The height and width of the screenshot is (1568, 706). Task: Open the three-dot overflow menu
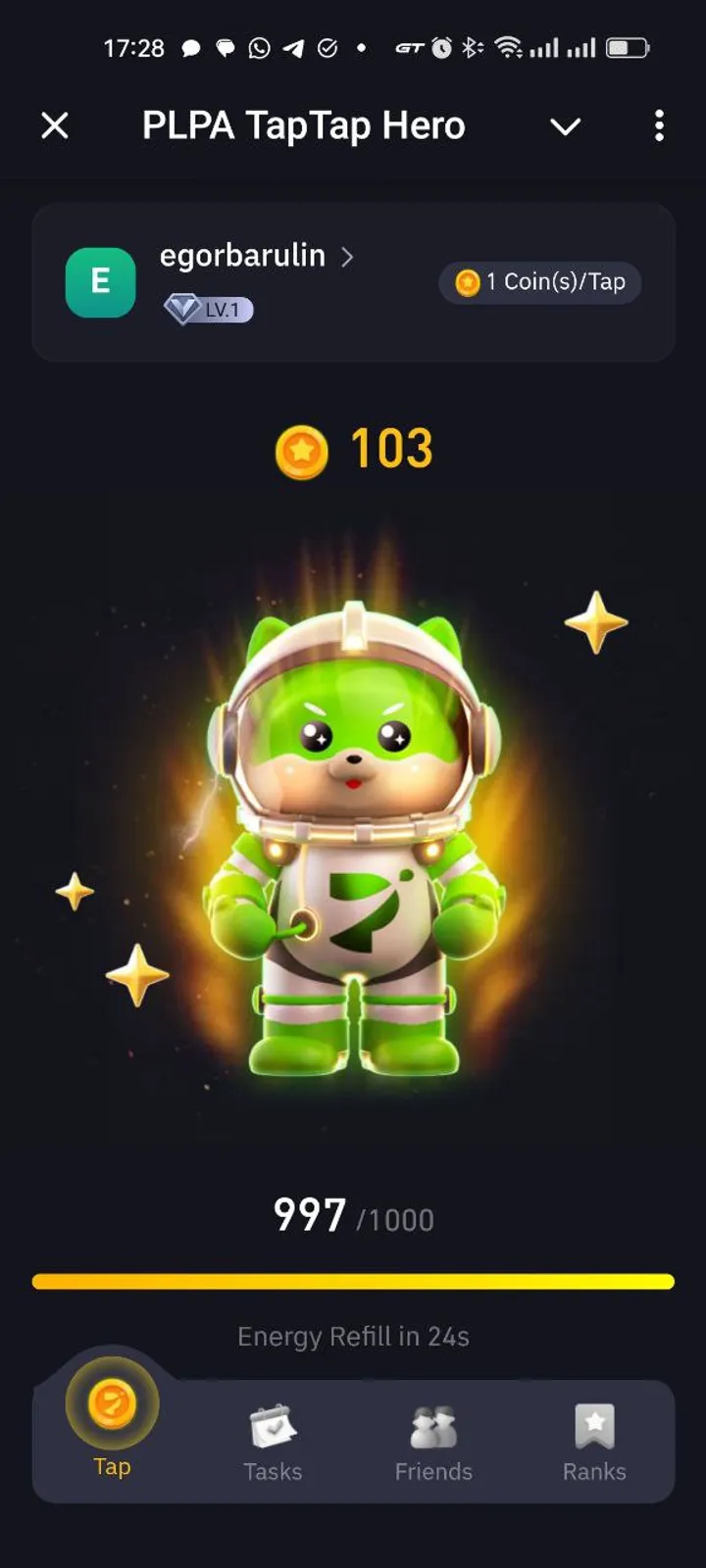click(659, 126)
